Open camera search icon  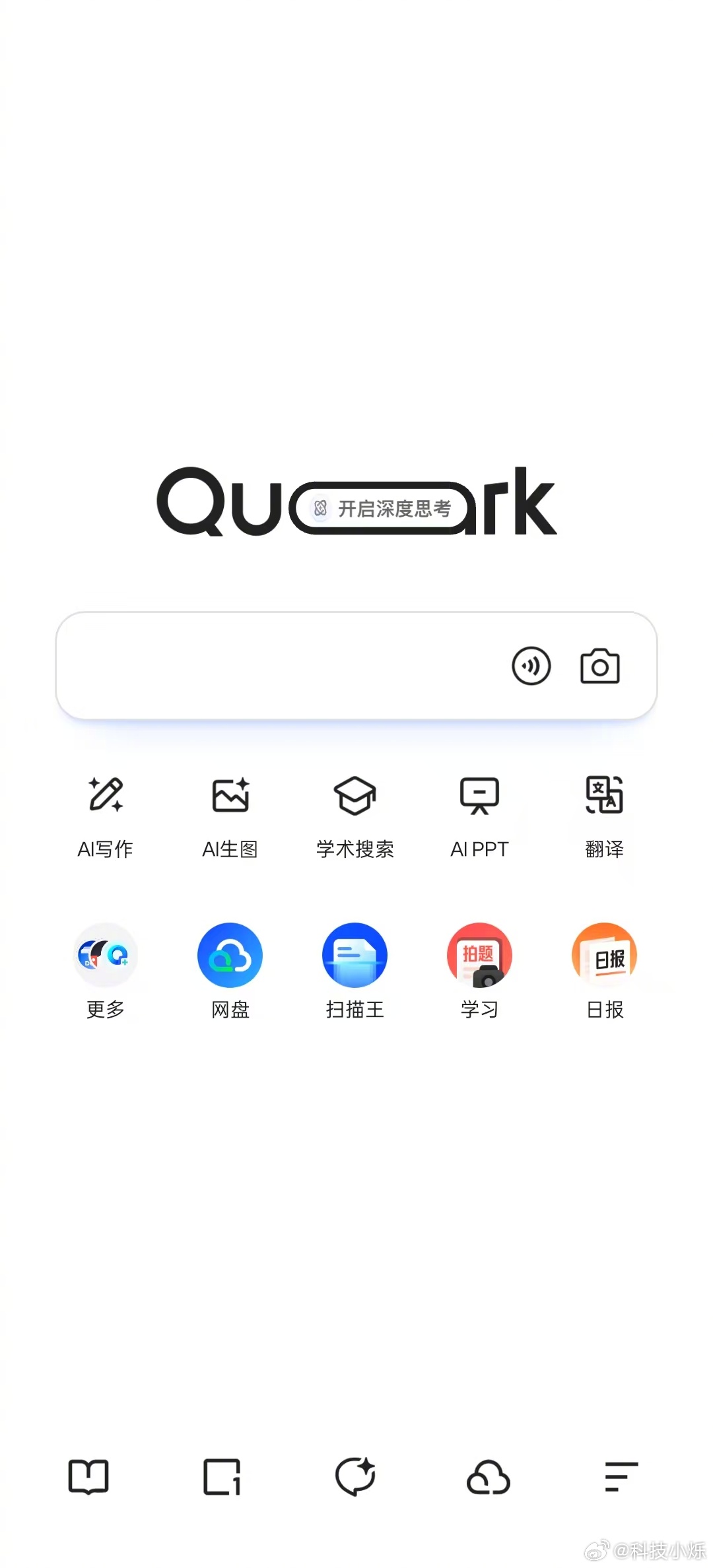click(x=599, y=666)
